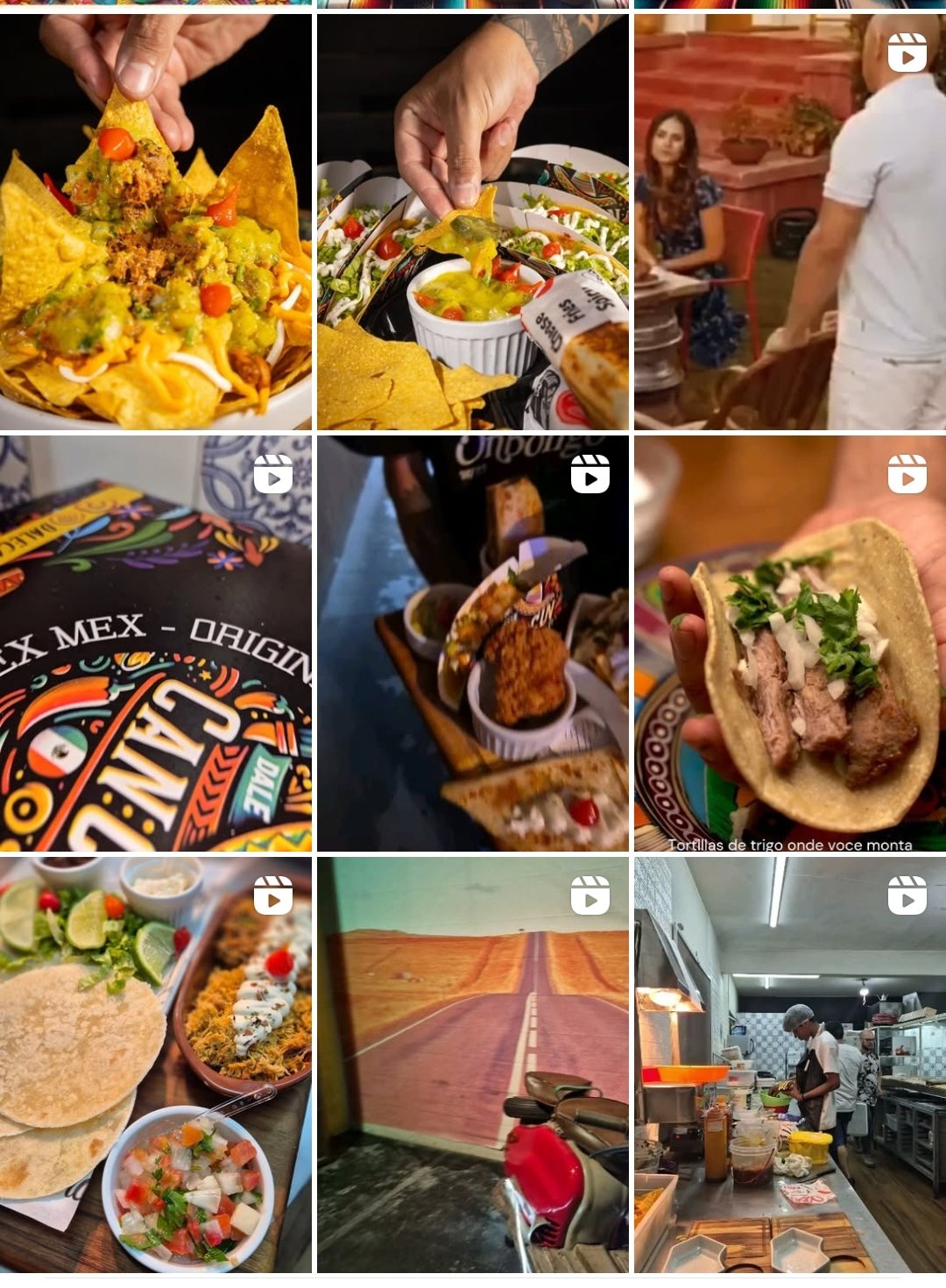Viewport: 946px width, 1288px height.
Task: Watch the taco reel captioned Tortillas de trigo
Action: coord(789,643)
